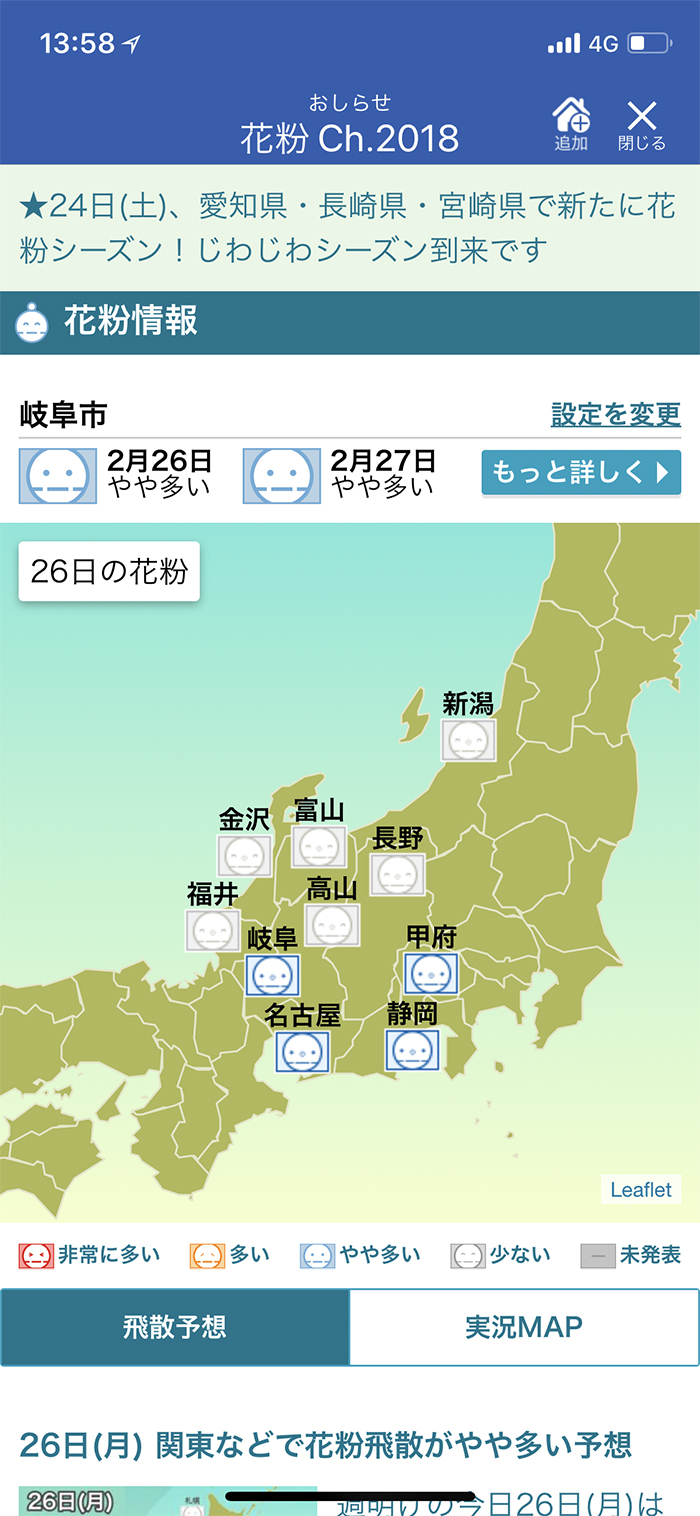Tap the 福井 pollen marker
700x1516 pixels.
click(x=212, y=931)
